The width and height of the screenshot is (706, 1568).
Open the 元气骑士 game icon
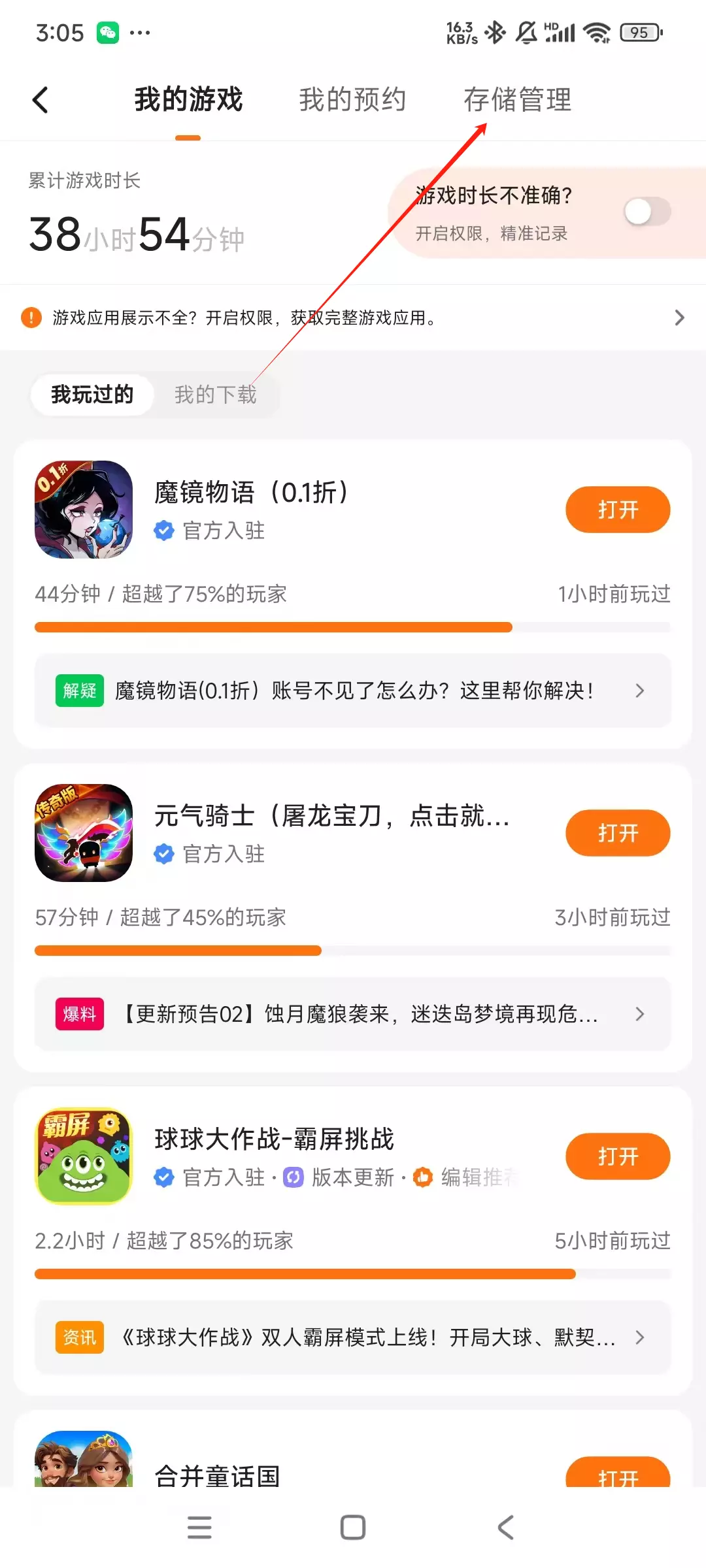(84, 833)
